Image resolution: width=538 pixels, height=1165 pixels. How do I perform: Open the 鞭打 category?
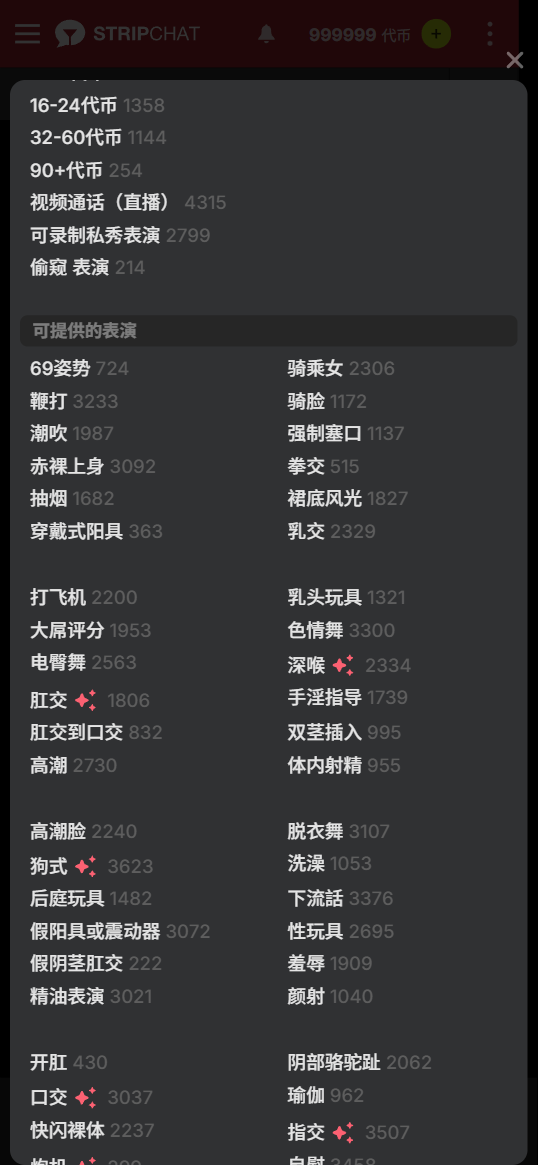74,402
